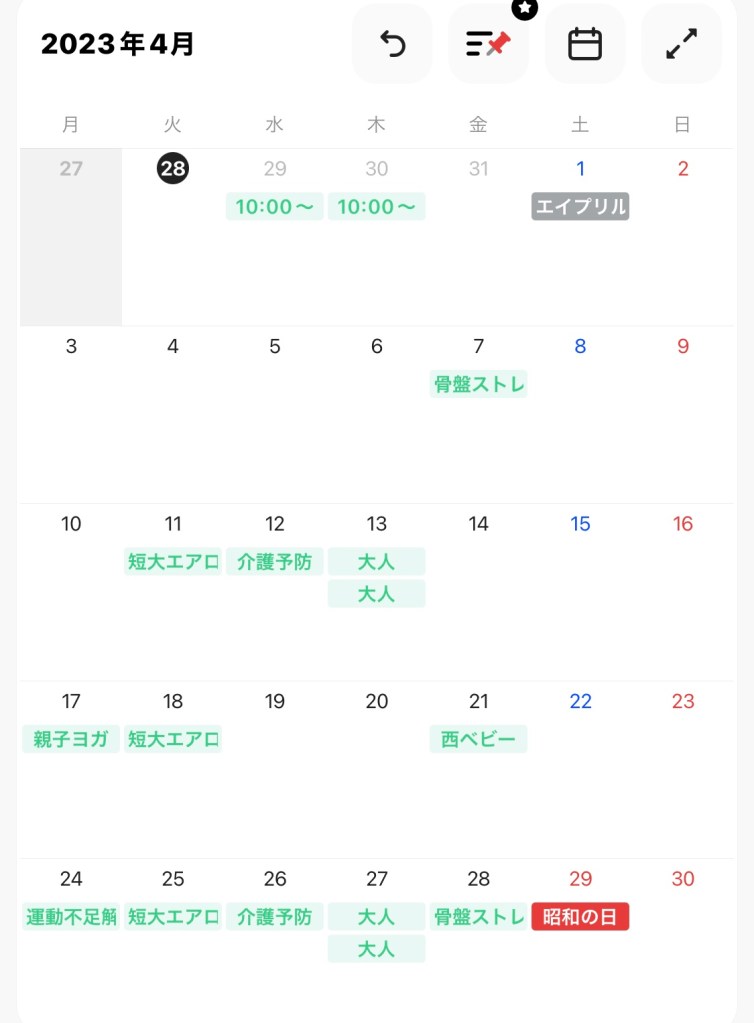
Task: Open the 骨盤ストレ event on April 7
Action: 479,384
